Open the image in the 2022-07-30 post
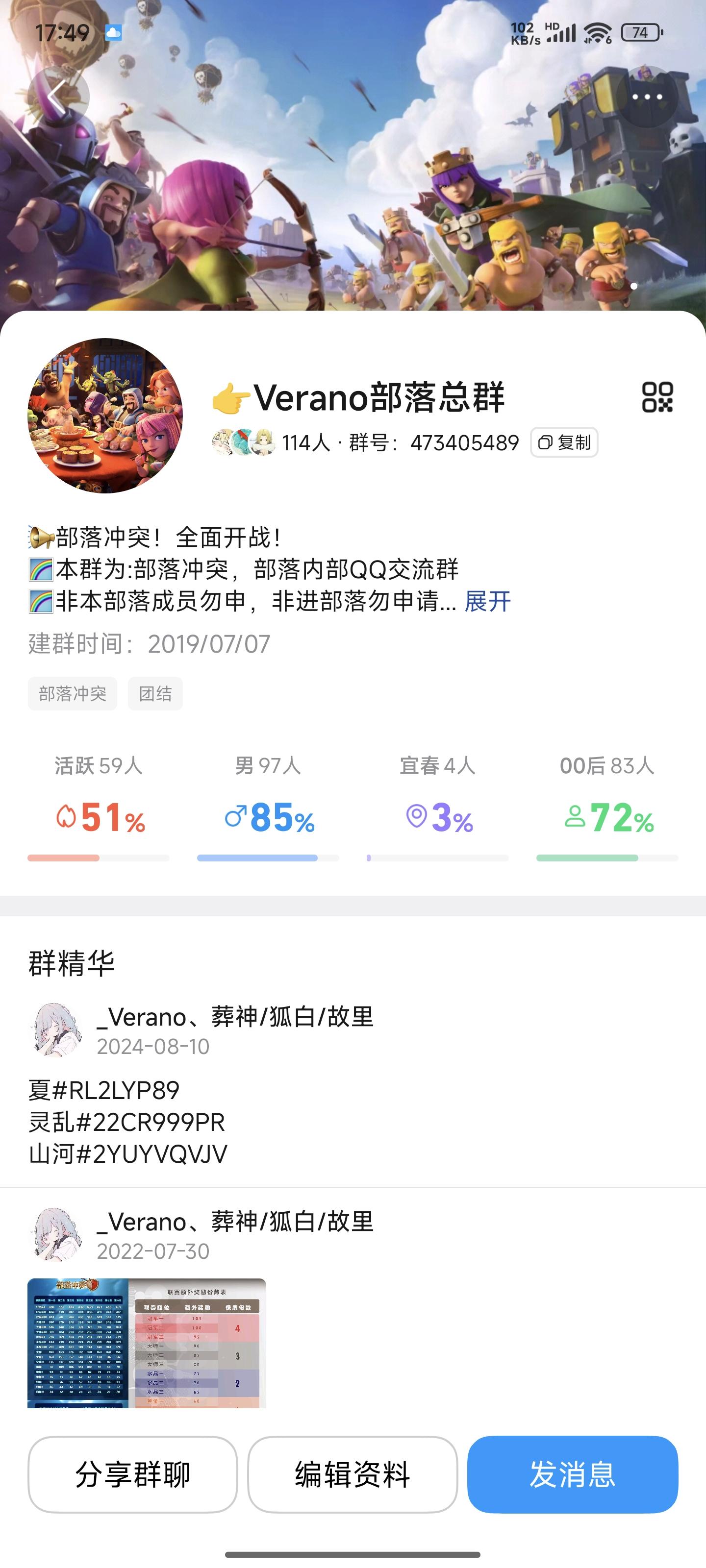Image resolution: width=706 pixels, height=1568 pixels. point(147,1342)
